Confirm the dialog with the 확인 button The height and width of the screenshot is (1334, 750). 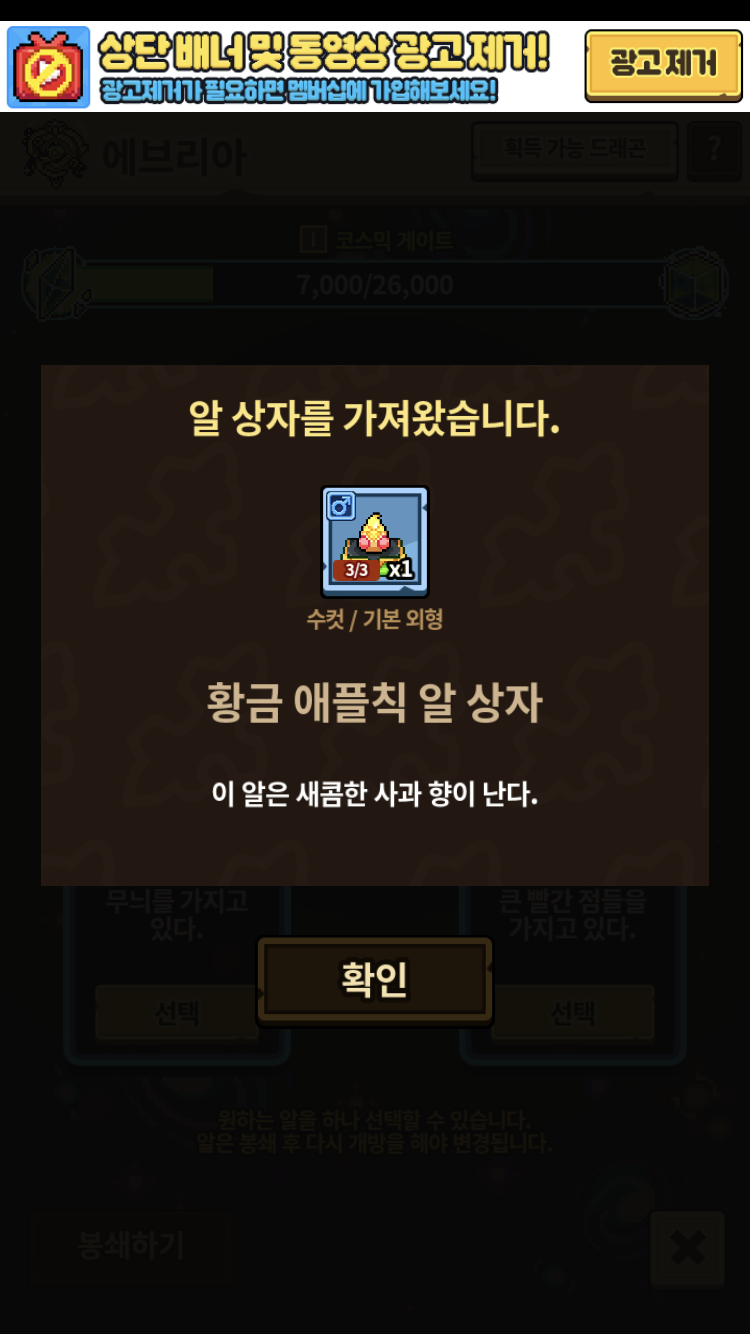[375, 980]
